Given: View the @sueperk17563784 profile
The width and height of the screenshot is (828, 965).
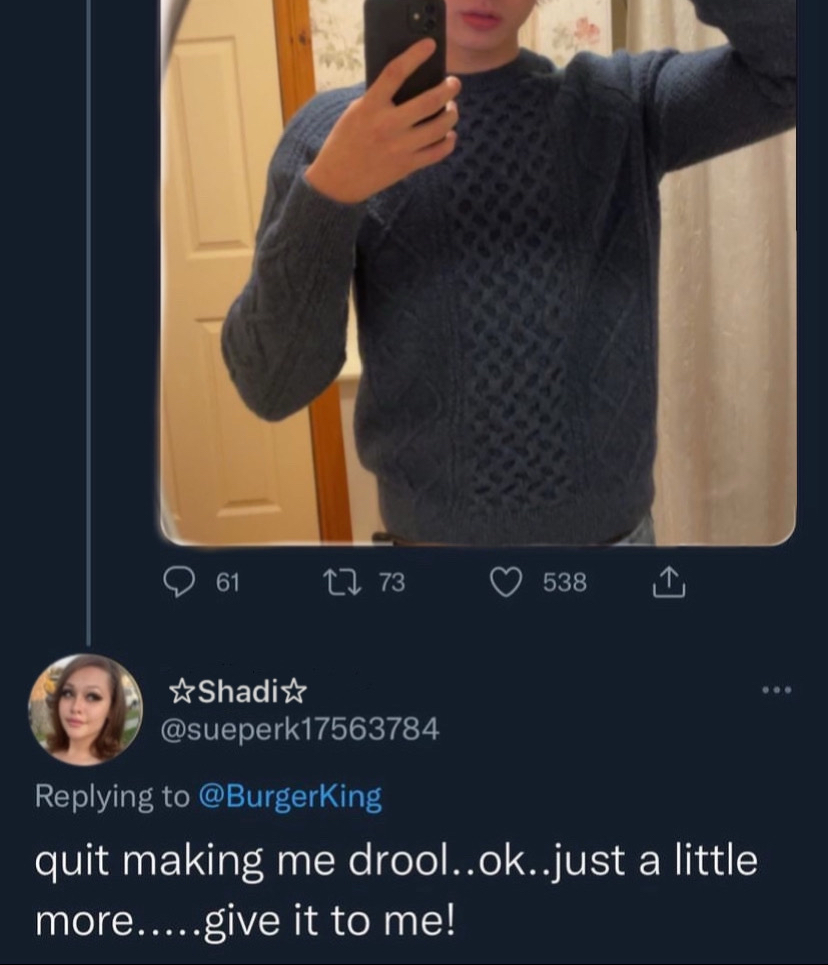Looking at the screenshot, I should 300,729.
